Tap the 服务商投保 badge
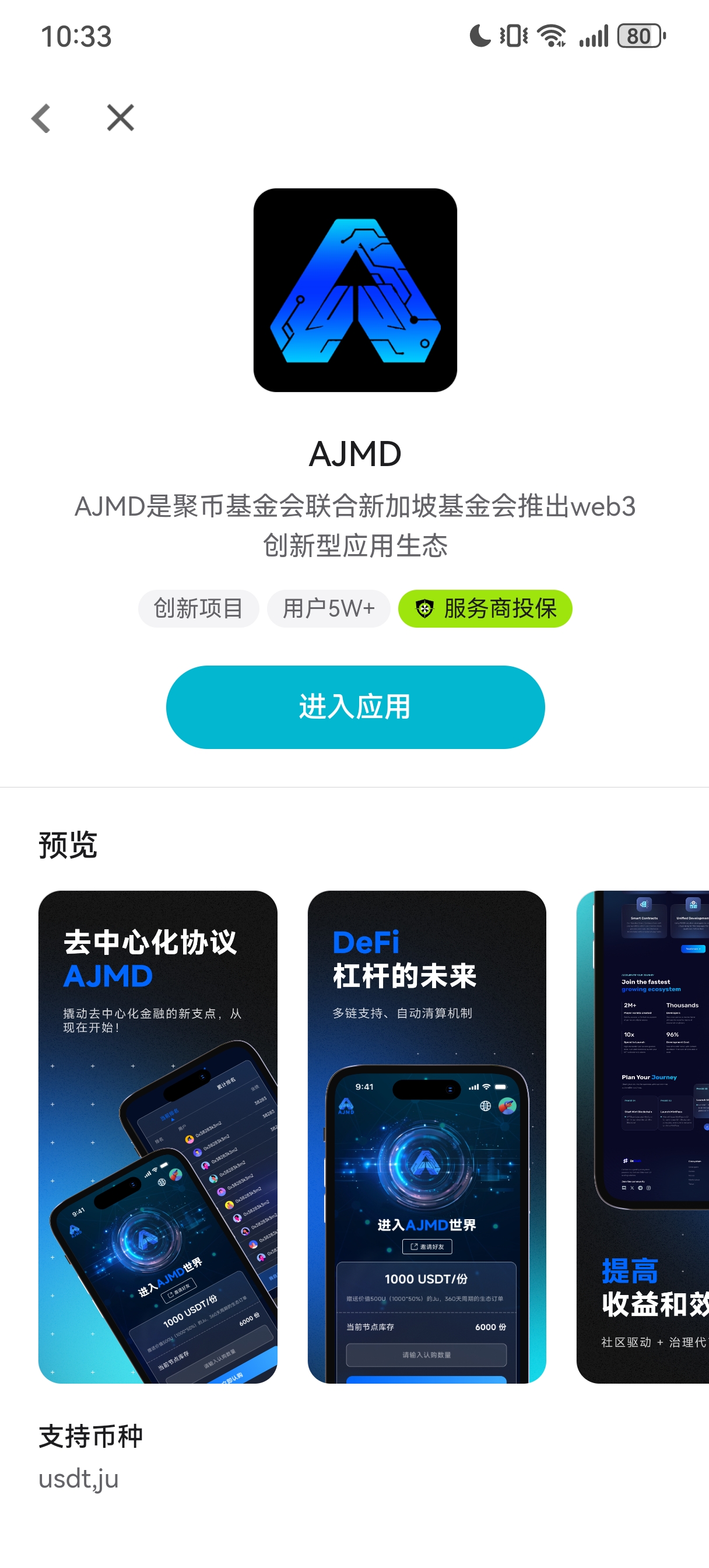Screen dimensions: 709x1568 coord(485,608)
